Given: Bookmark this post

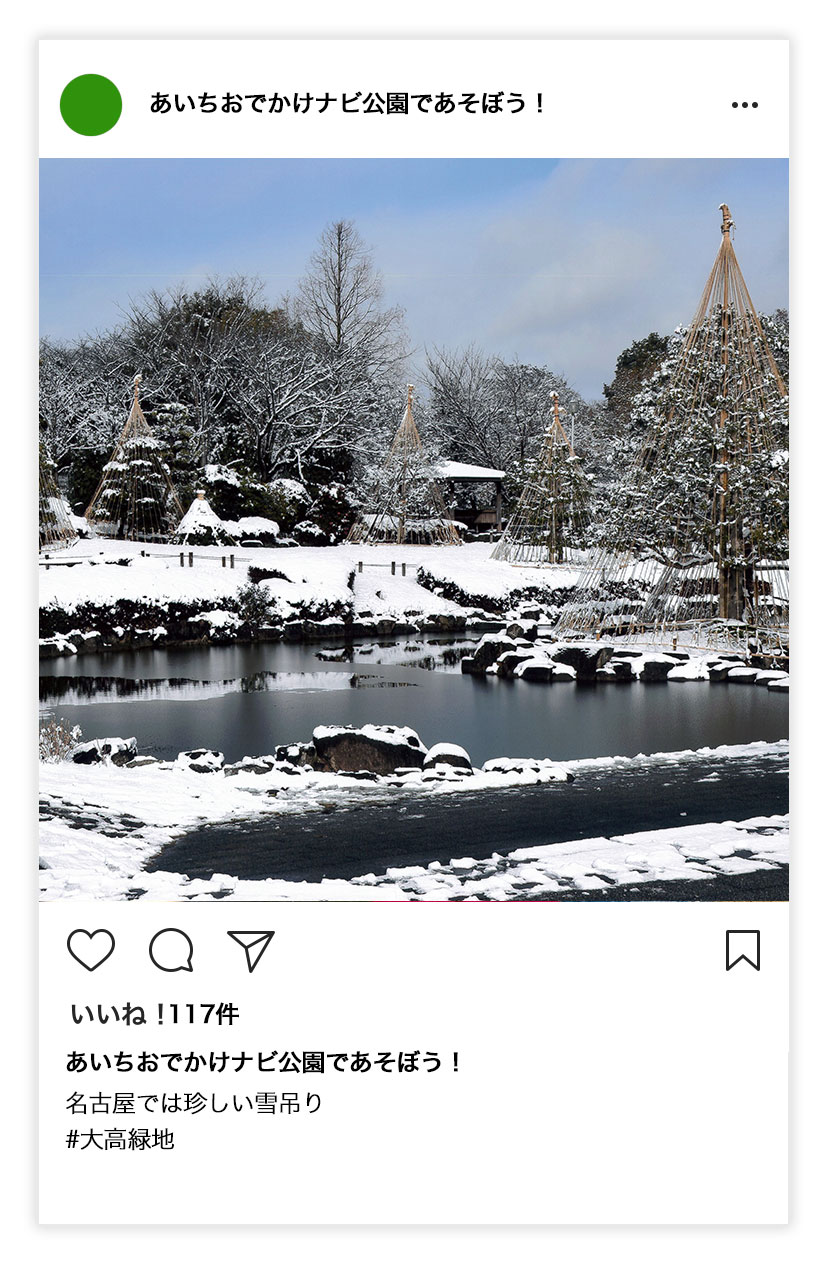Looking at the screenshot, I should (x=743, y=950).
